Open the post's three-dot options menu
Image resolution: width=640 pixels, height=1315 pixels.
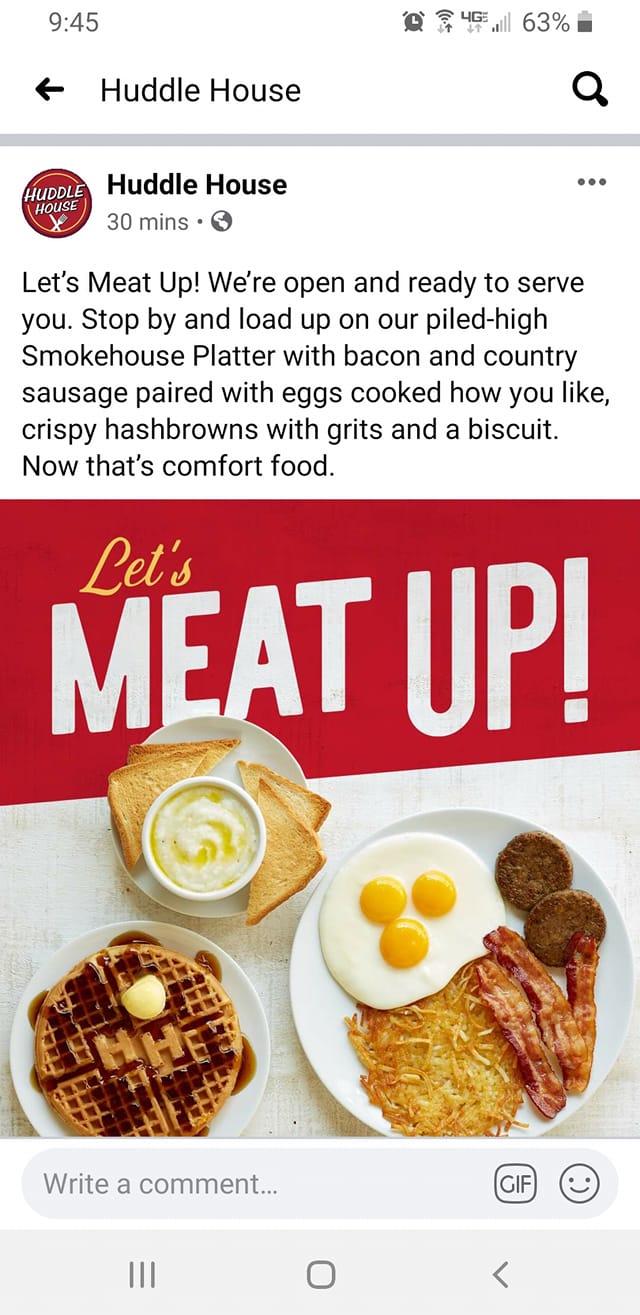(x=592, y=182)
